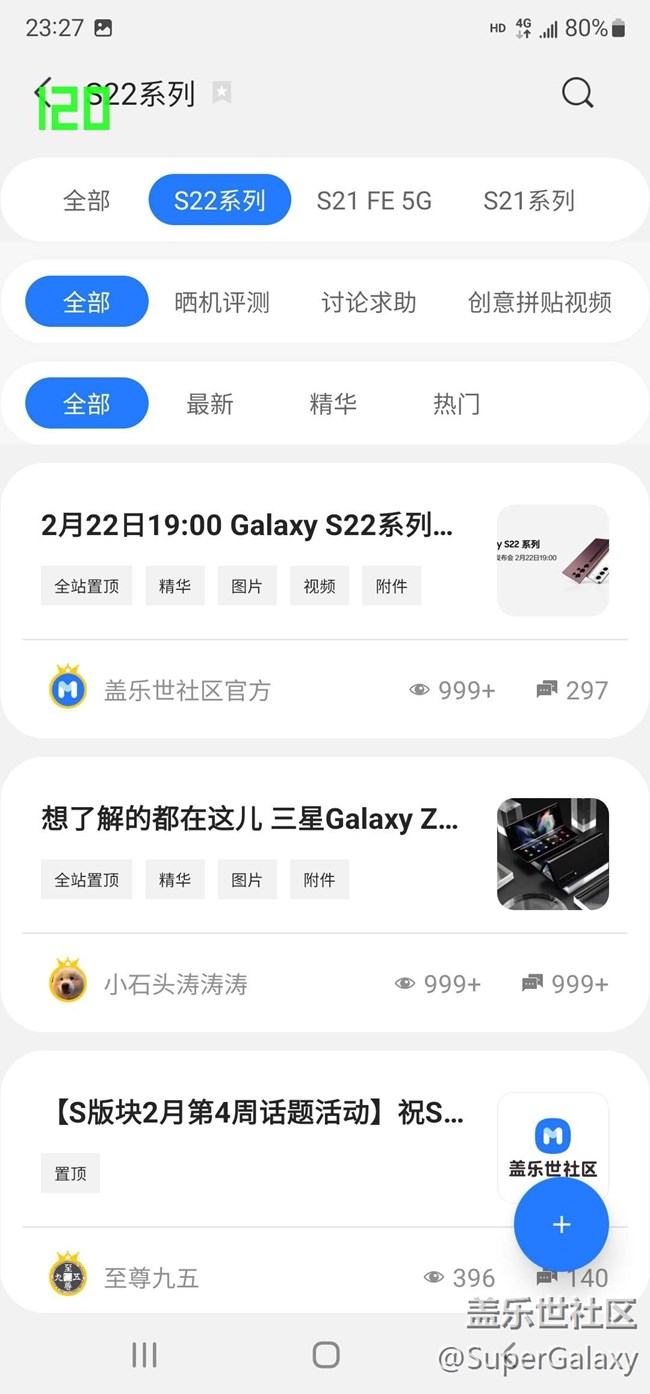Open the S版块2月第4周话题活动 post
Image resolution: width=650 pixels, height=1394 pixels.
click(x=252, y=1112)
